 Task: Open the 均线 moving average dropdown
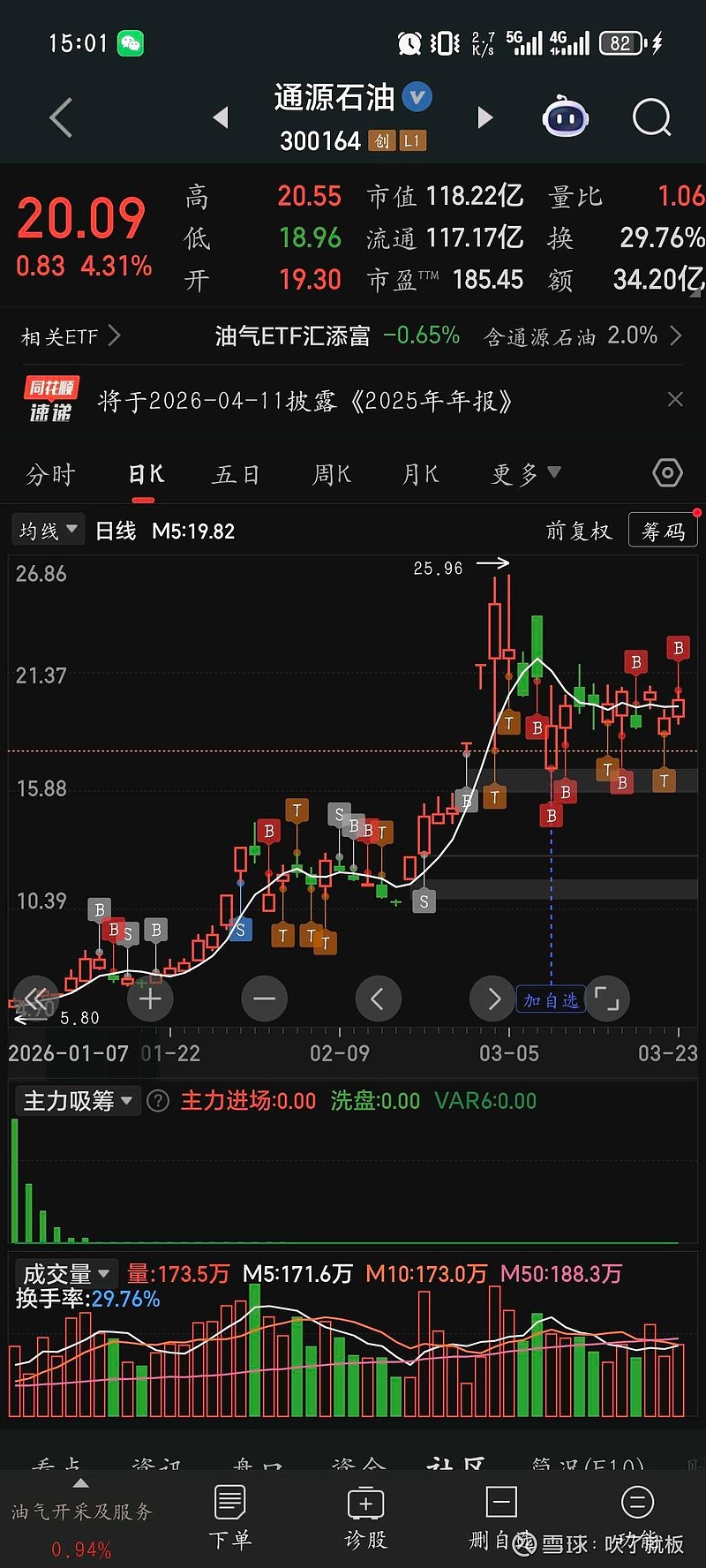[47, 529]
